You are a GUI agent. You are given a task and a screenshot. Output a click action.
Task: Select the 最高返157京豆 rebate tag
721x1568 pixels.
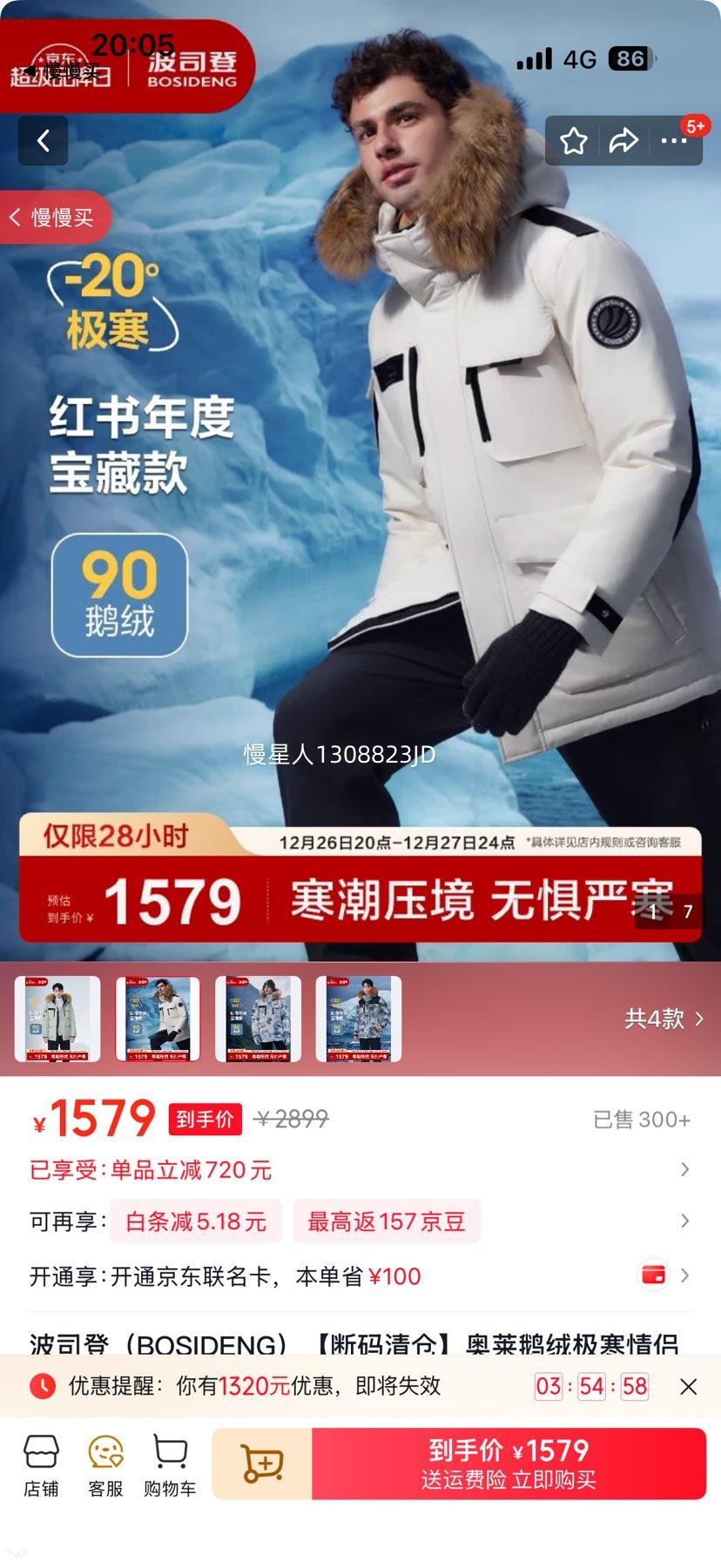(387, 1221)
